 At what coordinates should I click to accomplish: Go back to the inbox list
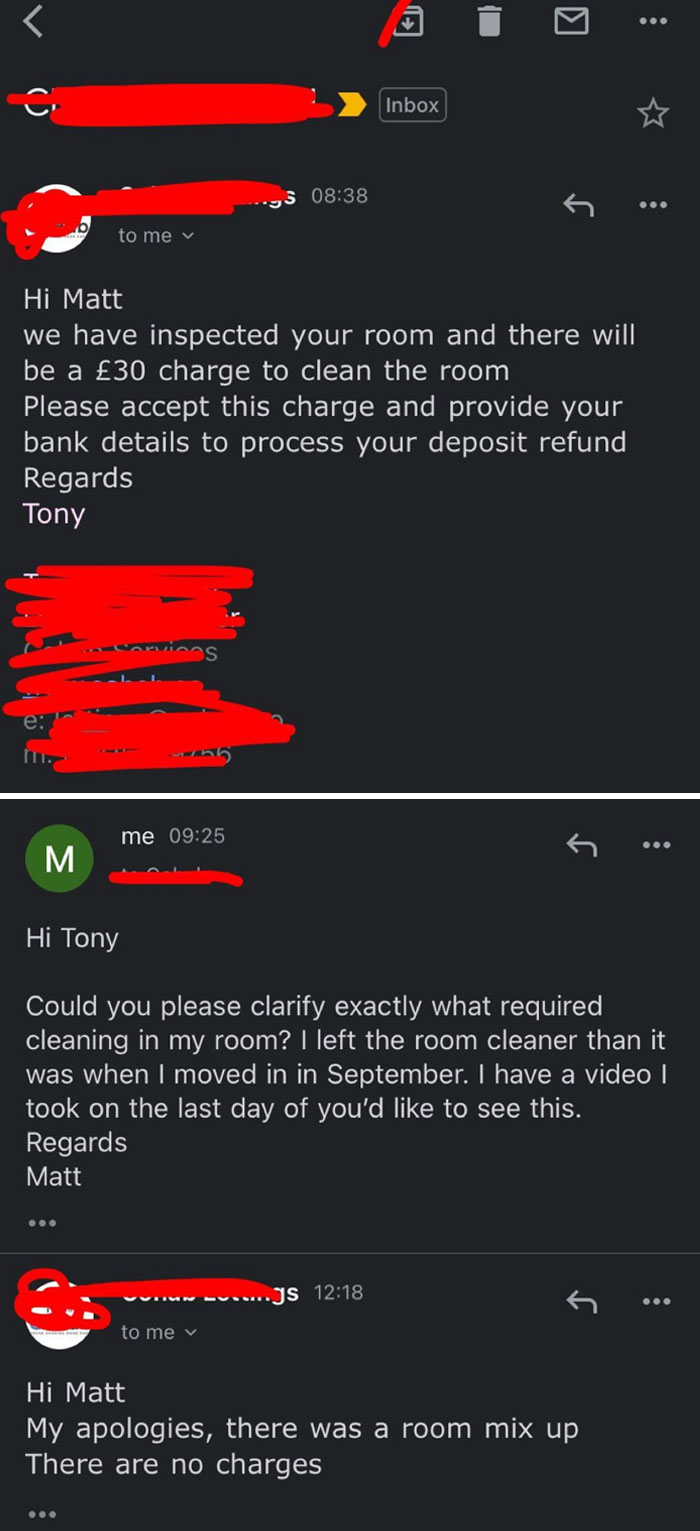click(33, 20)
